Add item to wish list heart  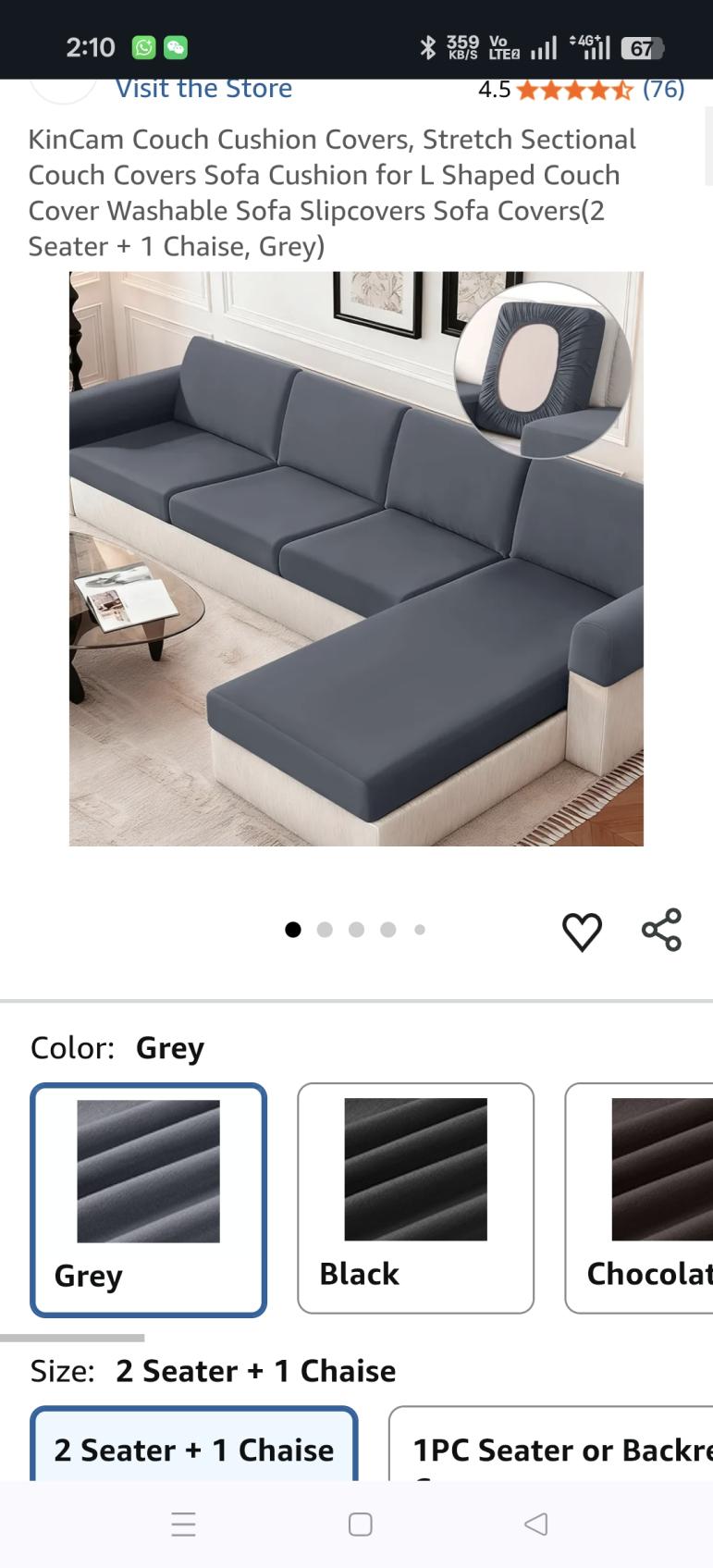tap(582, 931)
